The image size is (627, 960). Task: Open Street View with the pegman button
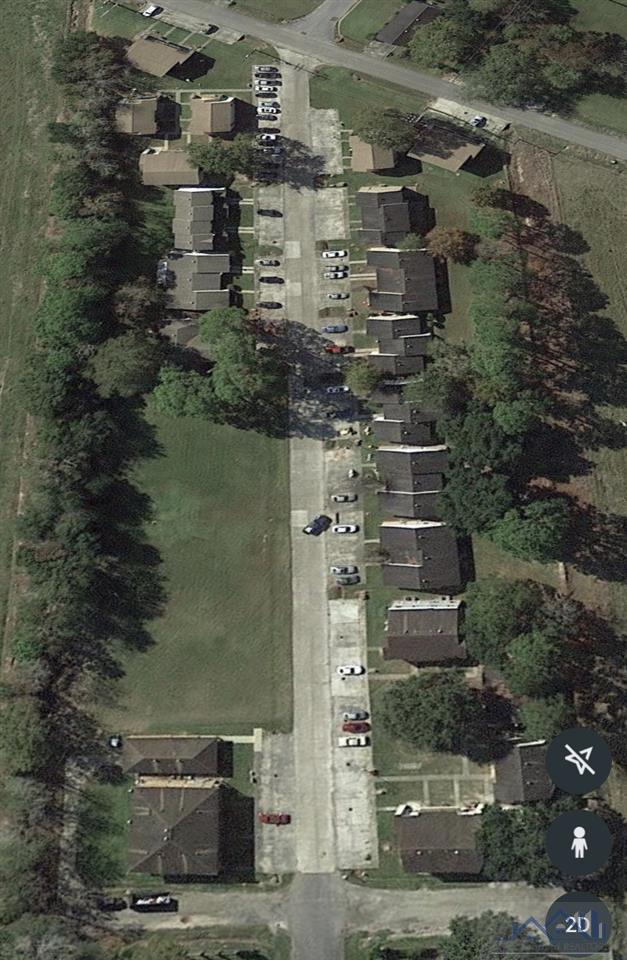pyautogui.click(x=579, y=843)
